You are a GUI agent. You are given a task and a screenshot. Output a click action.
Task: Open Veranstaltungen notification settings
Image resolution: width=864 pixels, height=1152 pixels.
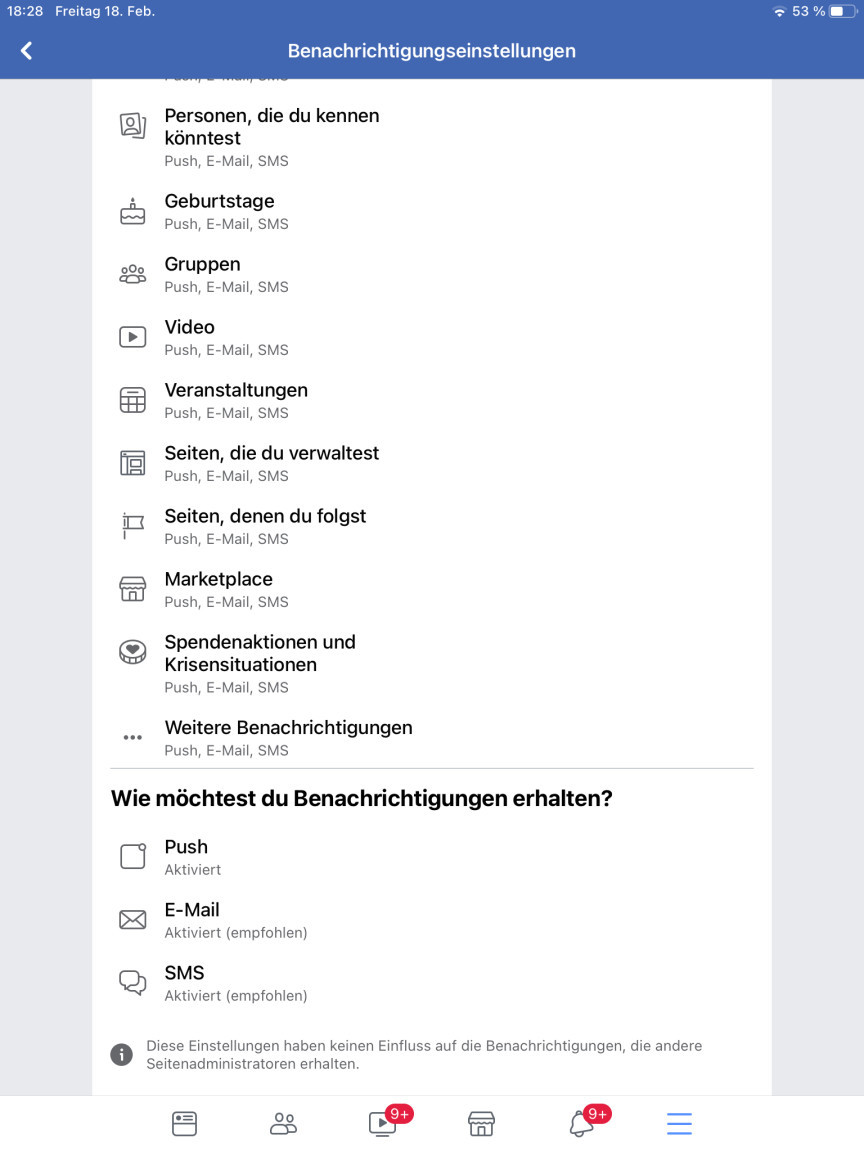[236, 400]
